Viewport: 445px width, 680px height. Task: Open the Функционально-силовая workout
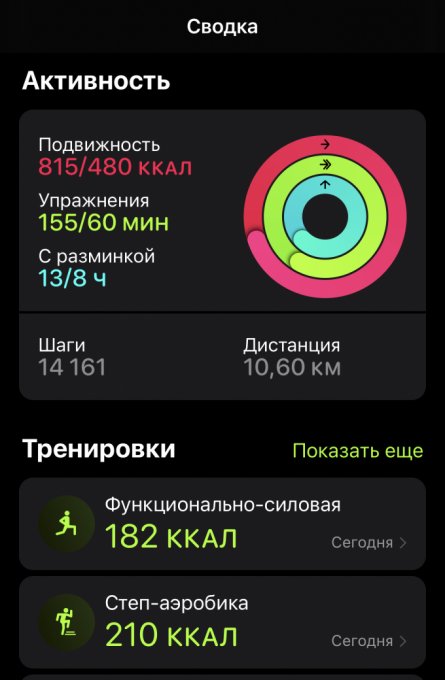tap(222, 524)
